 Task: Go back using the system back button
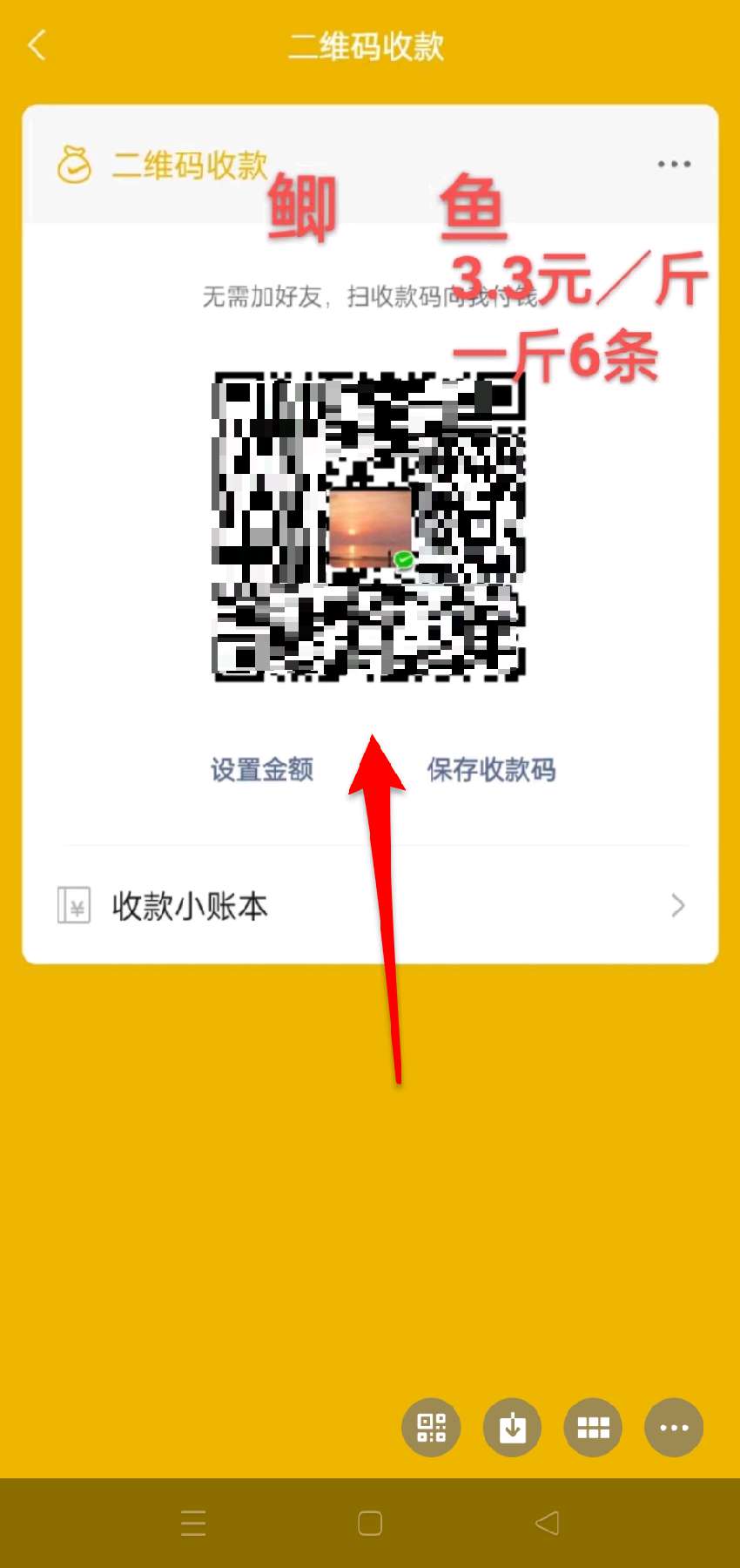click(547, 1523)
